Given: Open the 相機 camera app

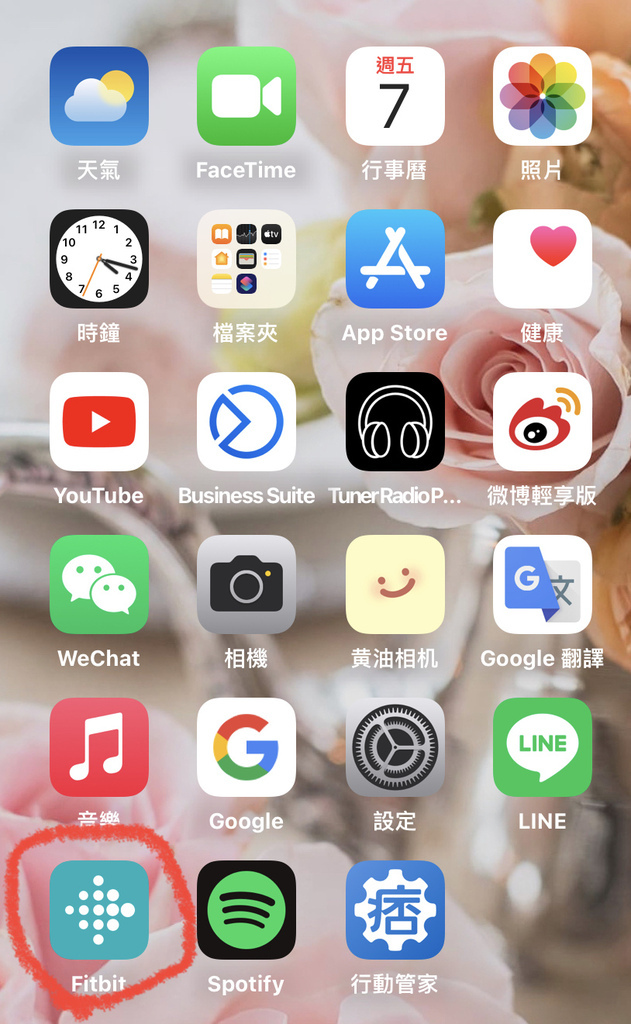Looking at the screenshot, I should 246,584.
